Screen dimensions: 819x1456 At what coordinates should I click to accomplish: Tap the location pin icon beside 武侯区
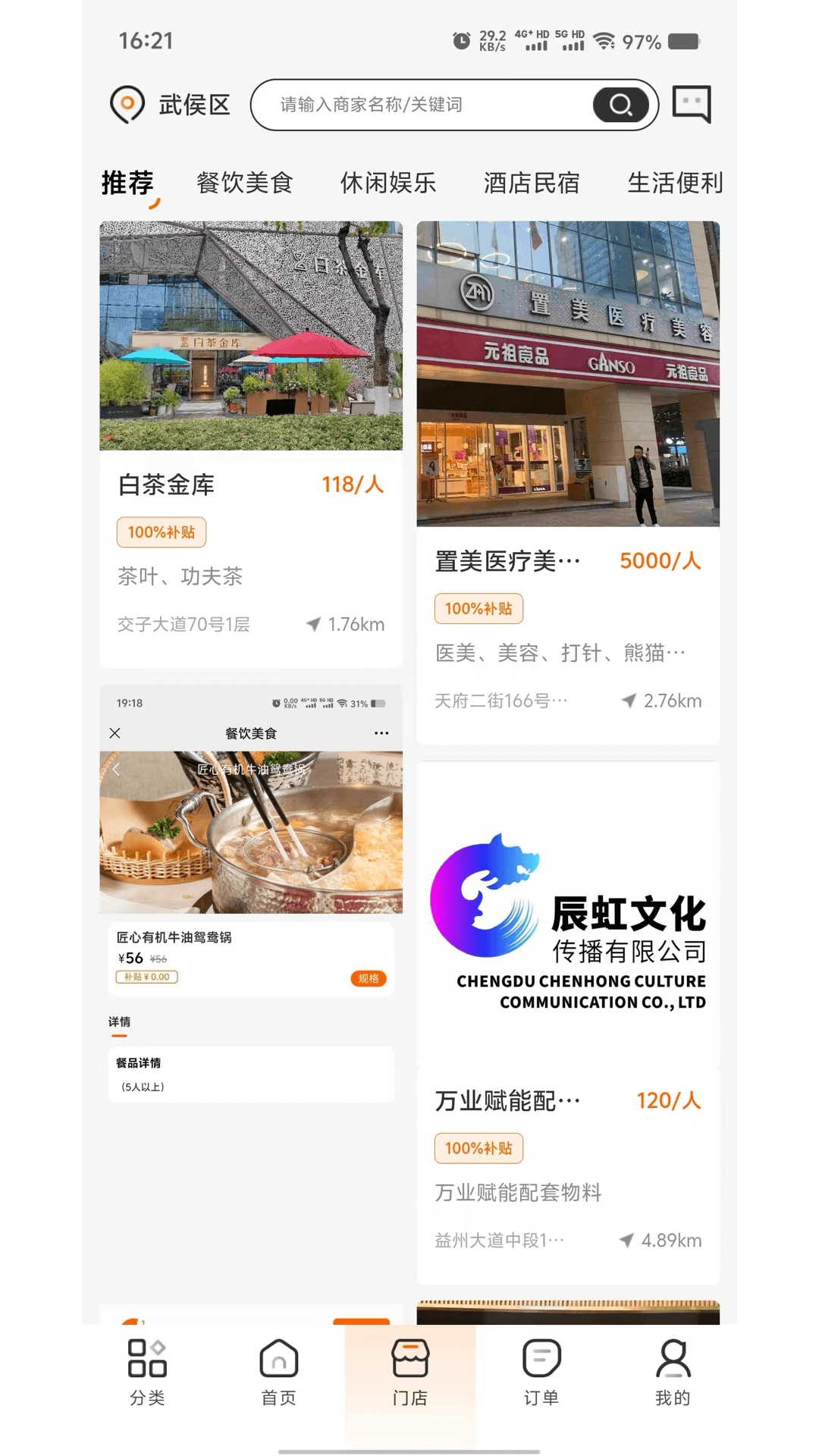[126, 104]
